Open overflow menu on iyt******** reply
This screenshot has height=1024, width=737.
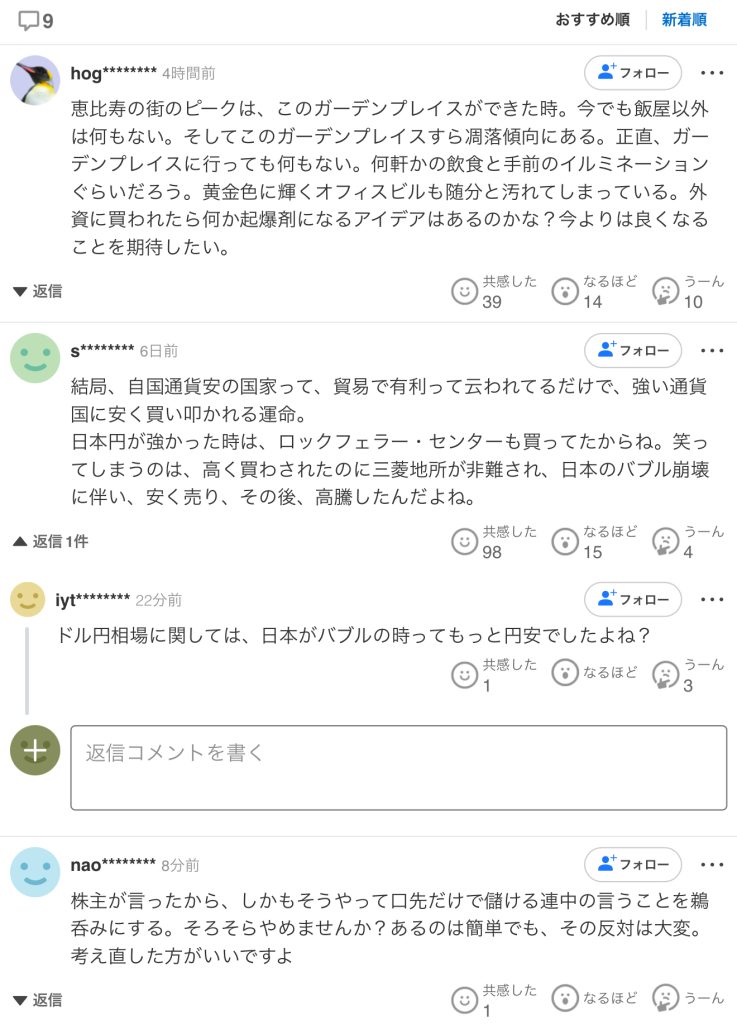pyautogui.click(x=712, y=599)
